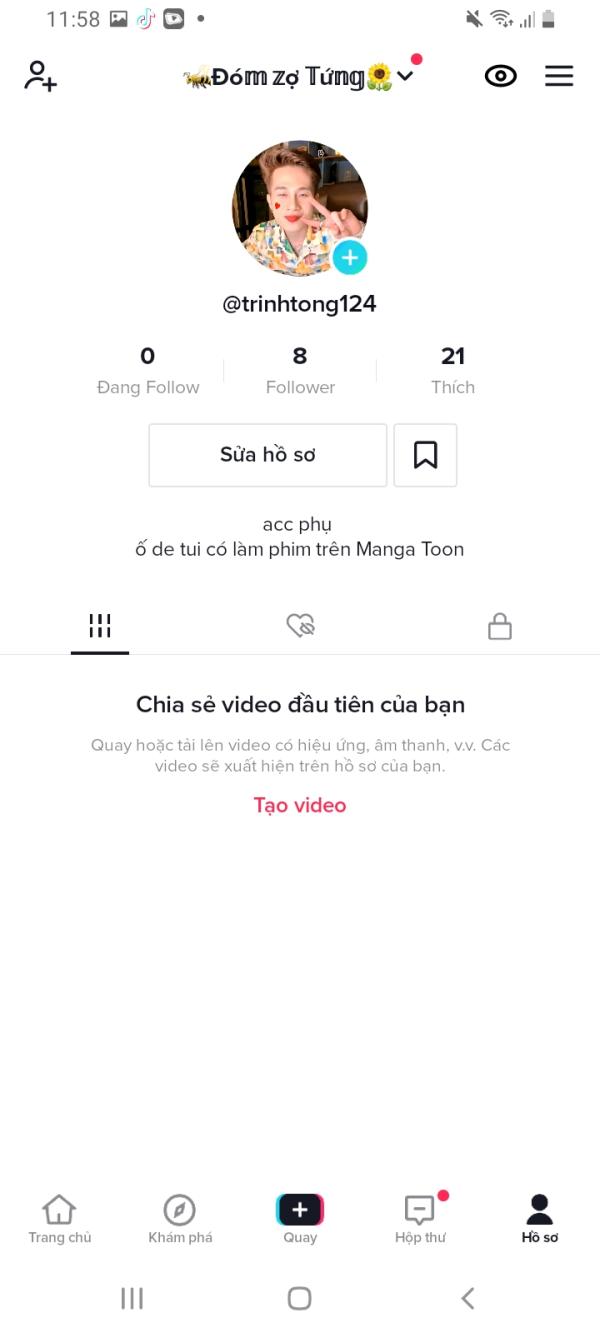Viewport: 600px width, 1333px height.
Task: Change profile photo via plus badge
Action: click(349, 258)
